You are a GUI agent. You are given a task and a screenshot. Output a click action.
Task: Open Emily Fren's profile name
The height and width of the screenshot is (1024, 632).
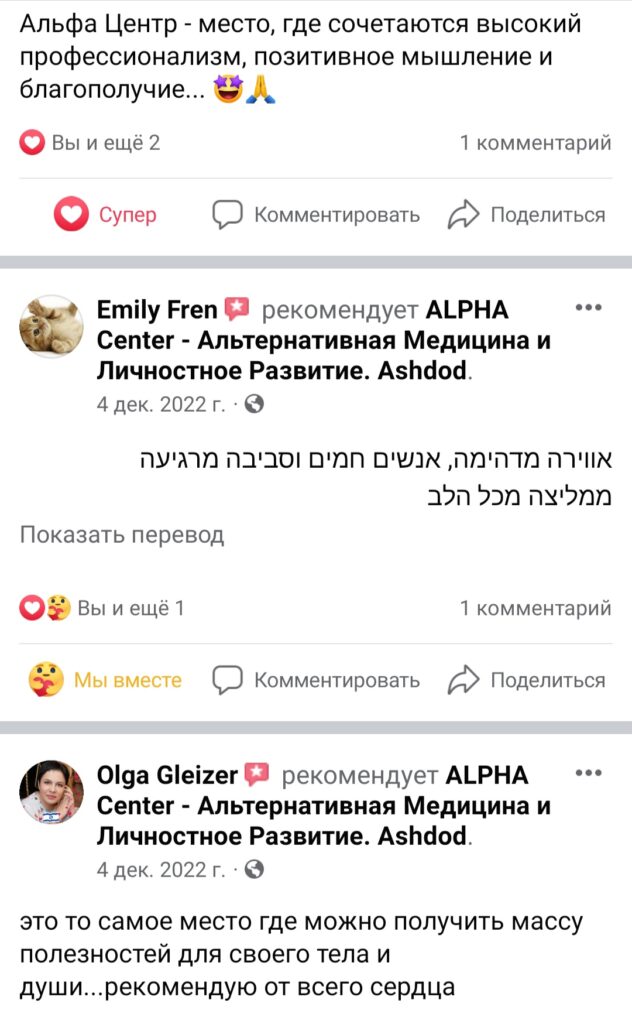[156, 311]
